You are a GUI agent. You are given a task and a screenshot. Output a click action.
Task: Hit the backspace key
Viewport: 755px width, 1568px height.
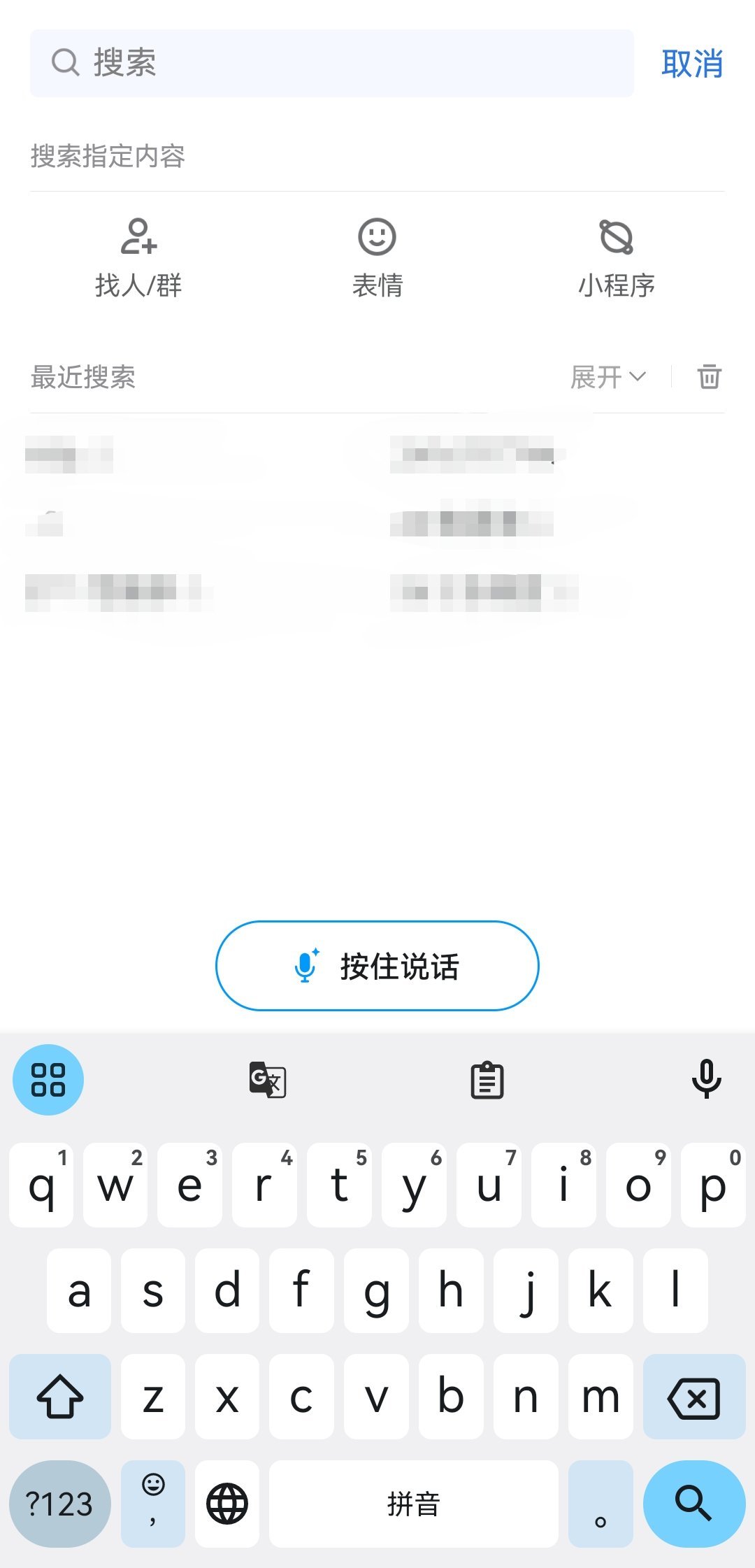click(x=693, y=1398)
